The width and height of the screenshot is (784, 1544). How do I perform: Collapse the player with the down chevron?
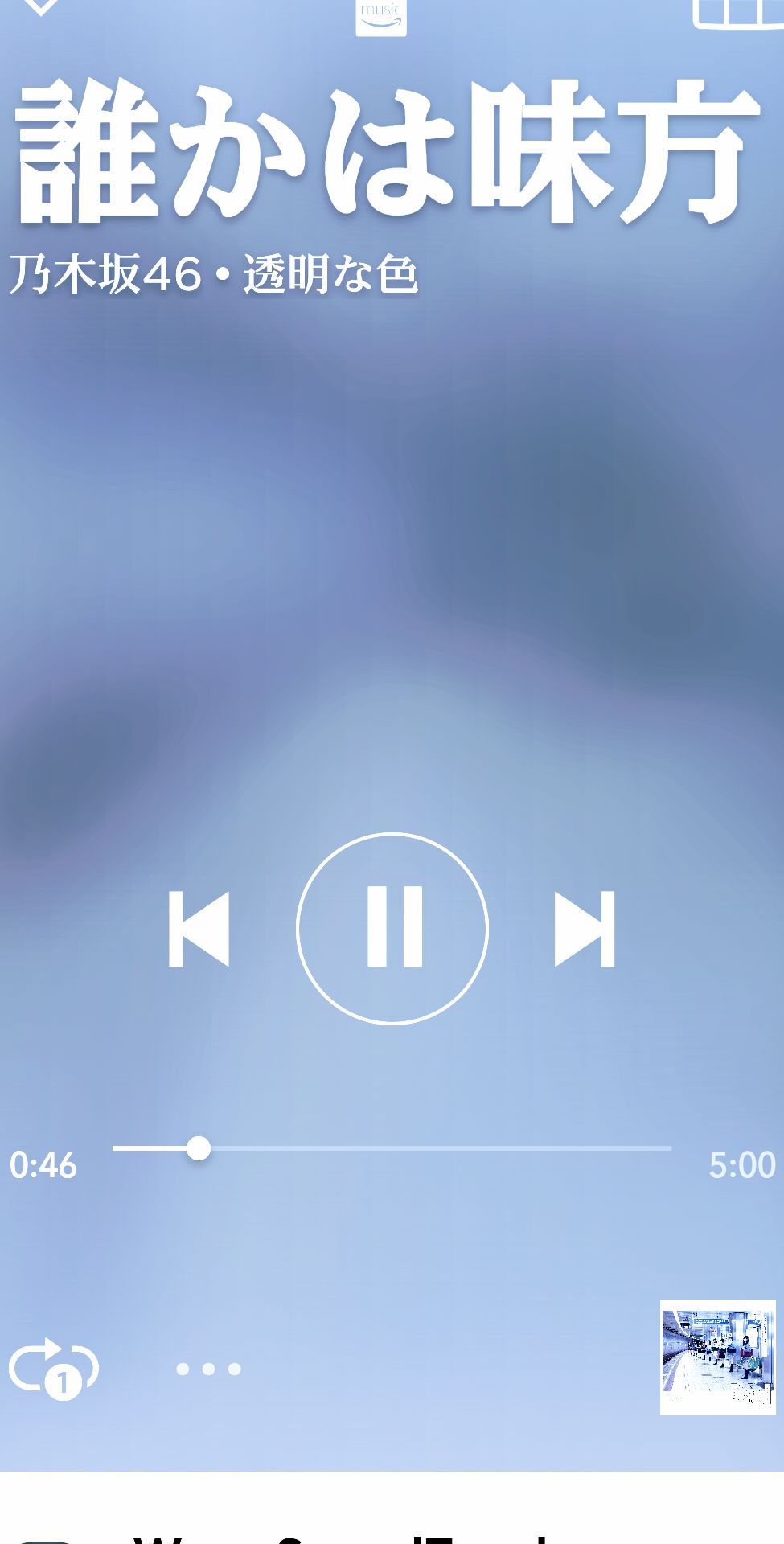tap(39, 6)
